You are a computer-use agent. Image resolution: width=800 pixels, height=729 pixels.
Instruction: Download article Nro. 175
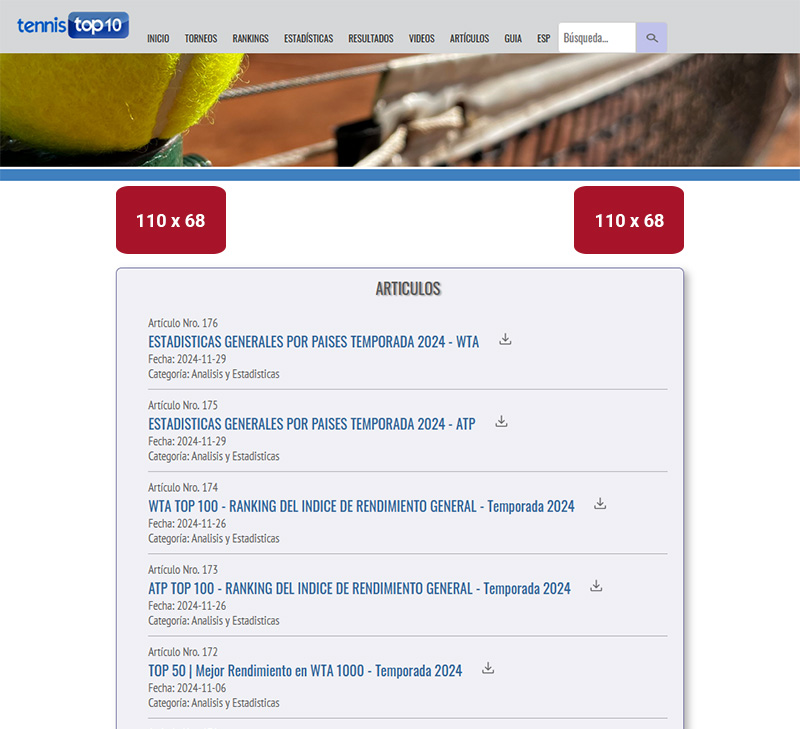(502, 422)
